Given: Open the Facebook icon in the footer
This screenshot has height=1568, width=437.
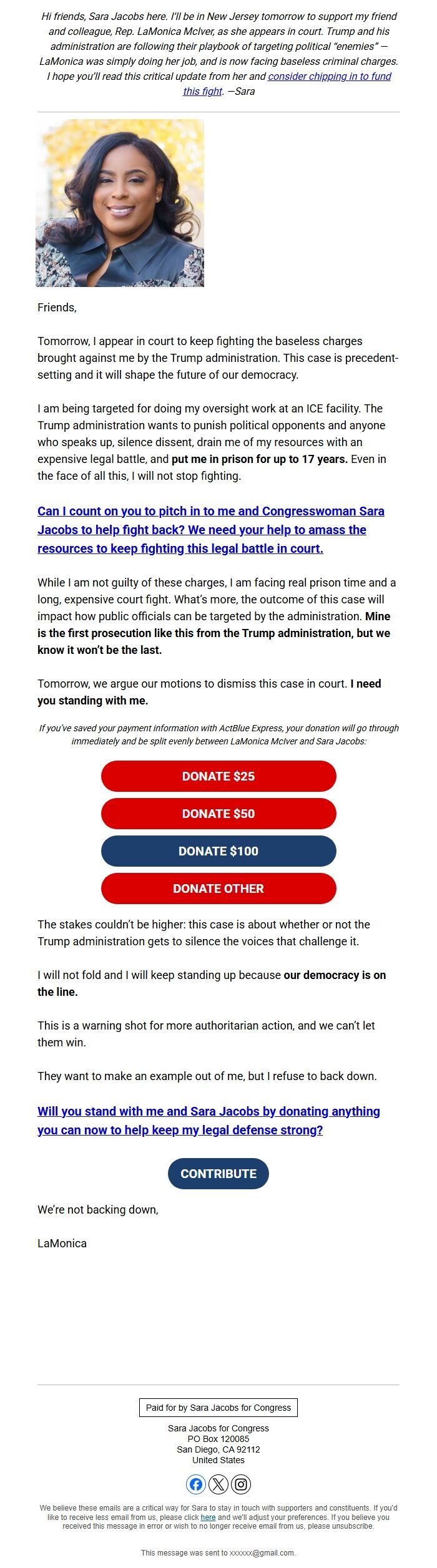Looking at the screenshot, I should click(196, 1484).
